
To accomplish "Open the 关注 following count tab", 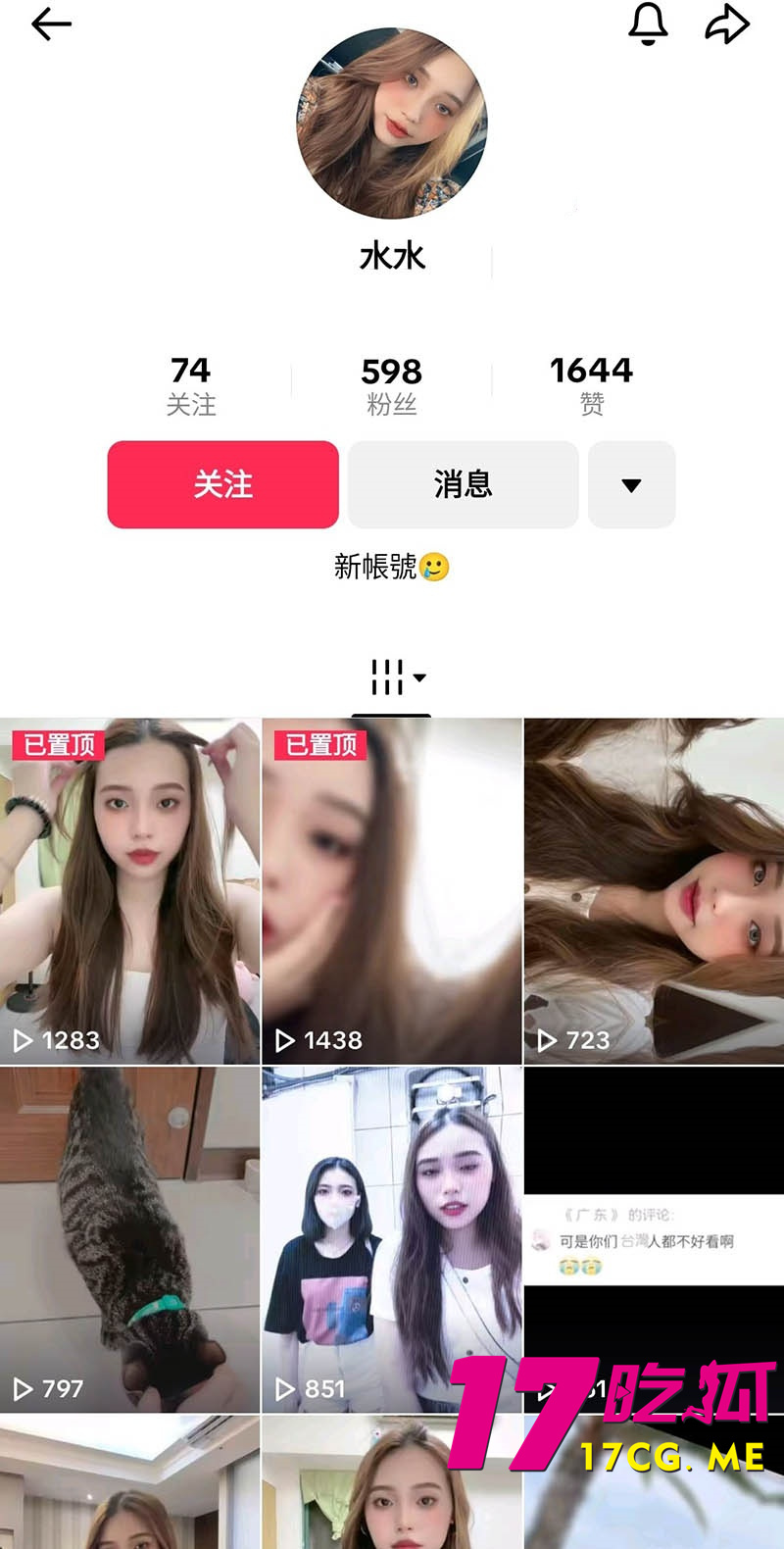I will click(x=192, y=382).
